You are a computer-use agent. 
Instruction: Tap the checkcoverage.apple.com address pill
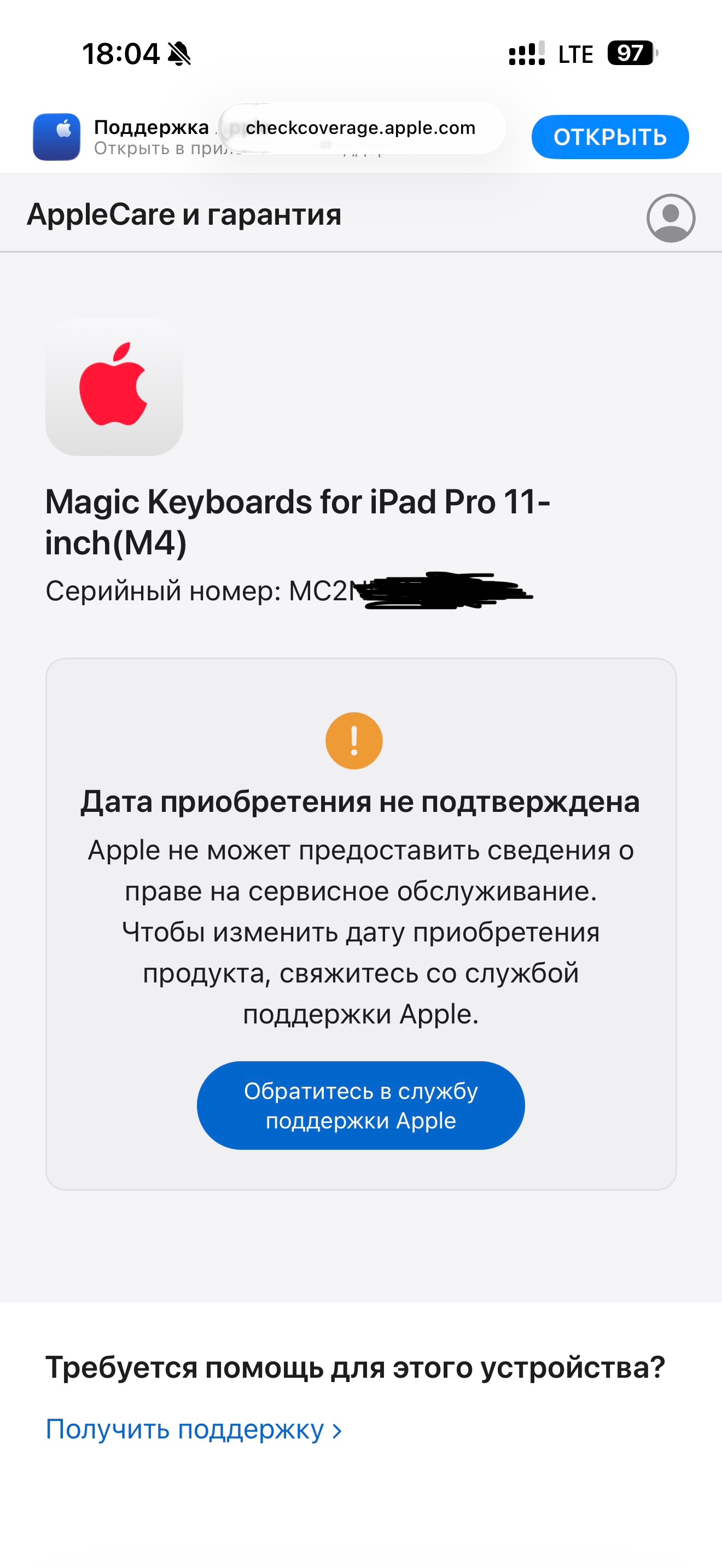[x=360, y=128]
